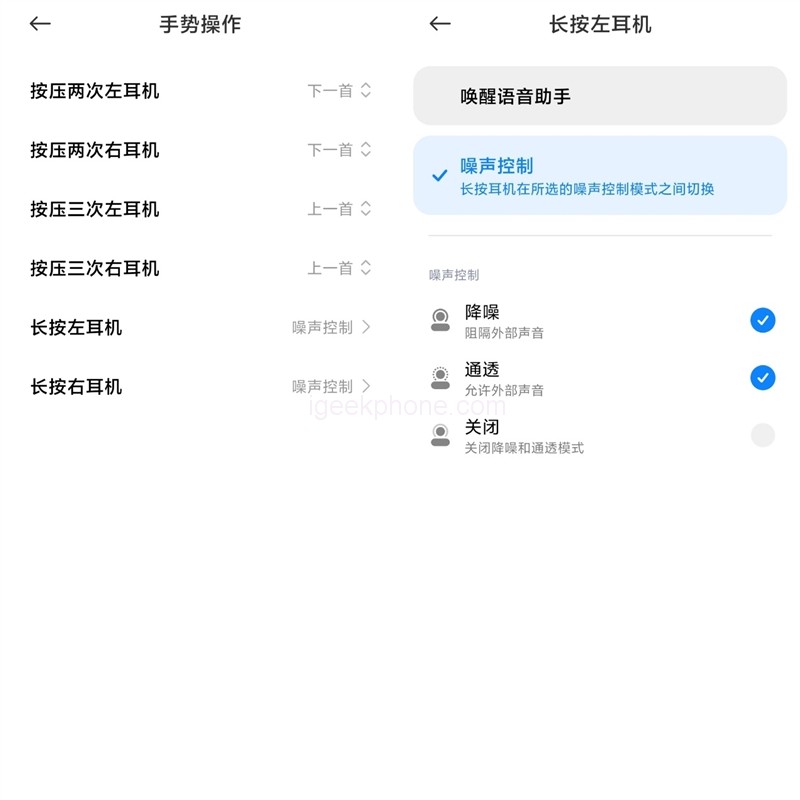800x800 pixels.
Task: Uncheck the 降噪 noise control mode
Action: click(762, 320)
